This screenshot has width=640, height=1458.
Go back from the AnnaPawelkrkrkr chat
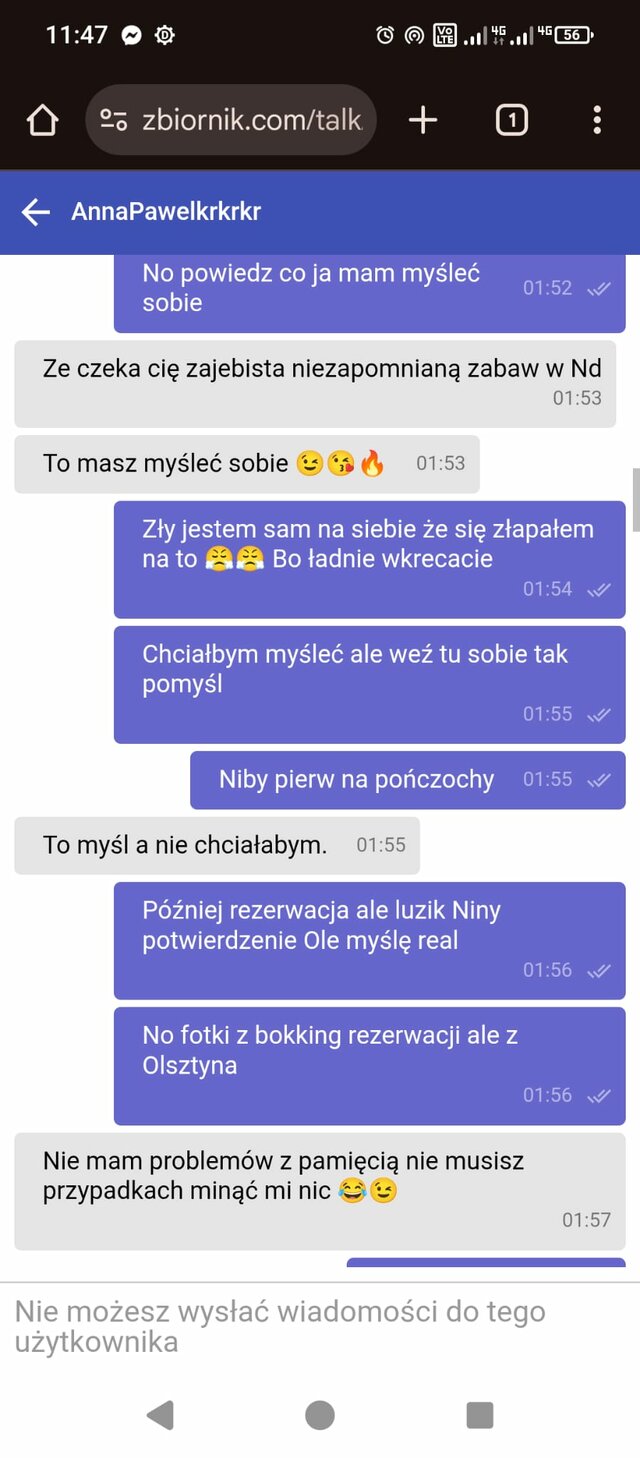[36, 212]
